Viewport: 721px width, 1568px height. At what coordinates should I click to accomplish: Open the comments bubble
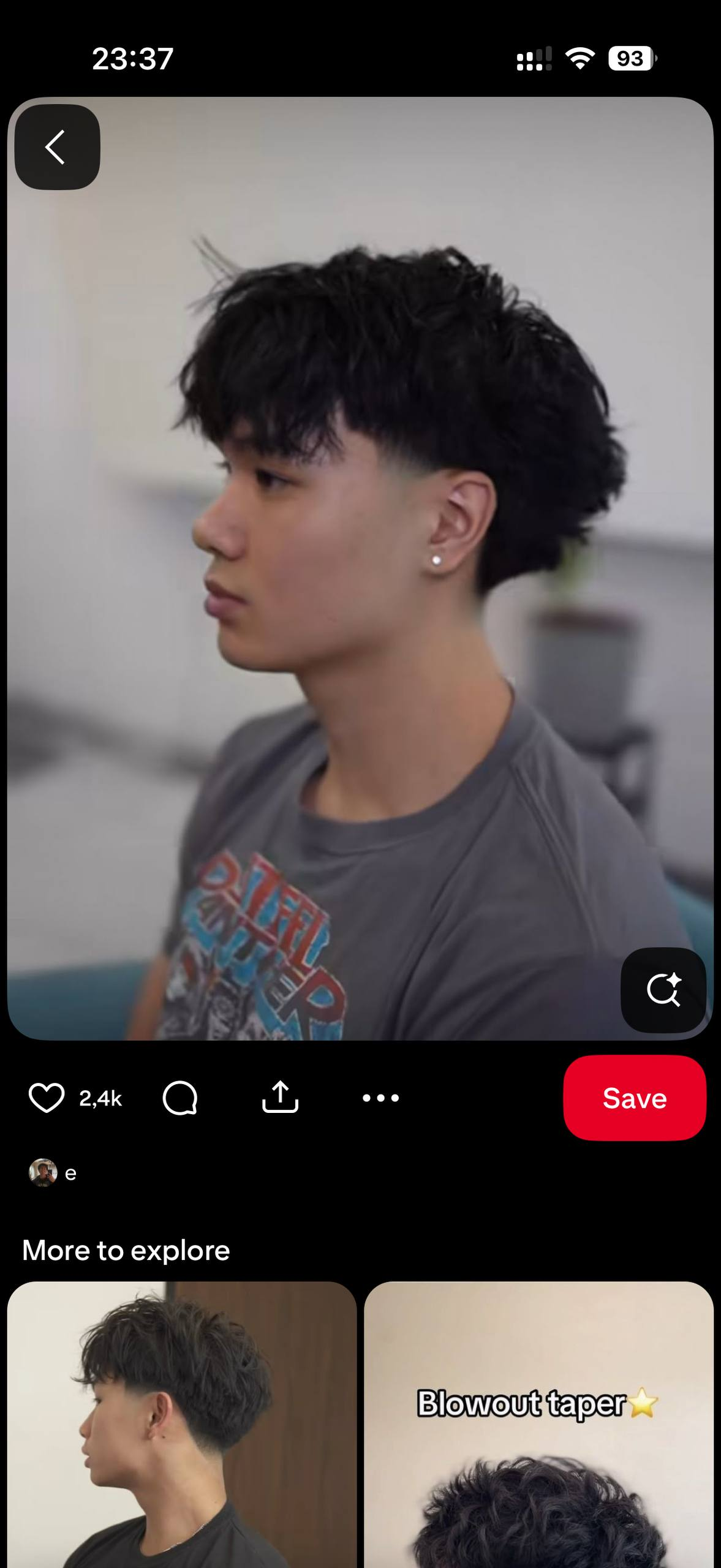pyautogui.click(x=180, y=1098)
